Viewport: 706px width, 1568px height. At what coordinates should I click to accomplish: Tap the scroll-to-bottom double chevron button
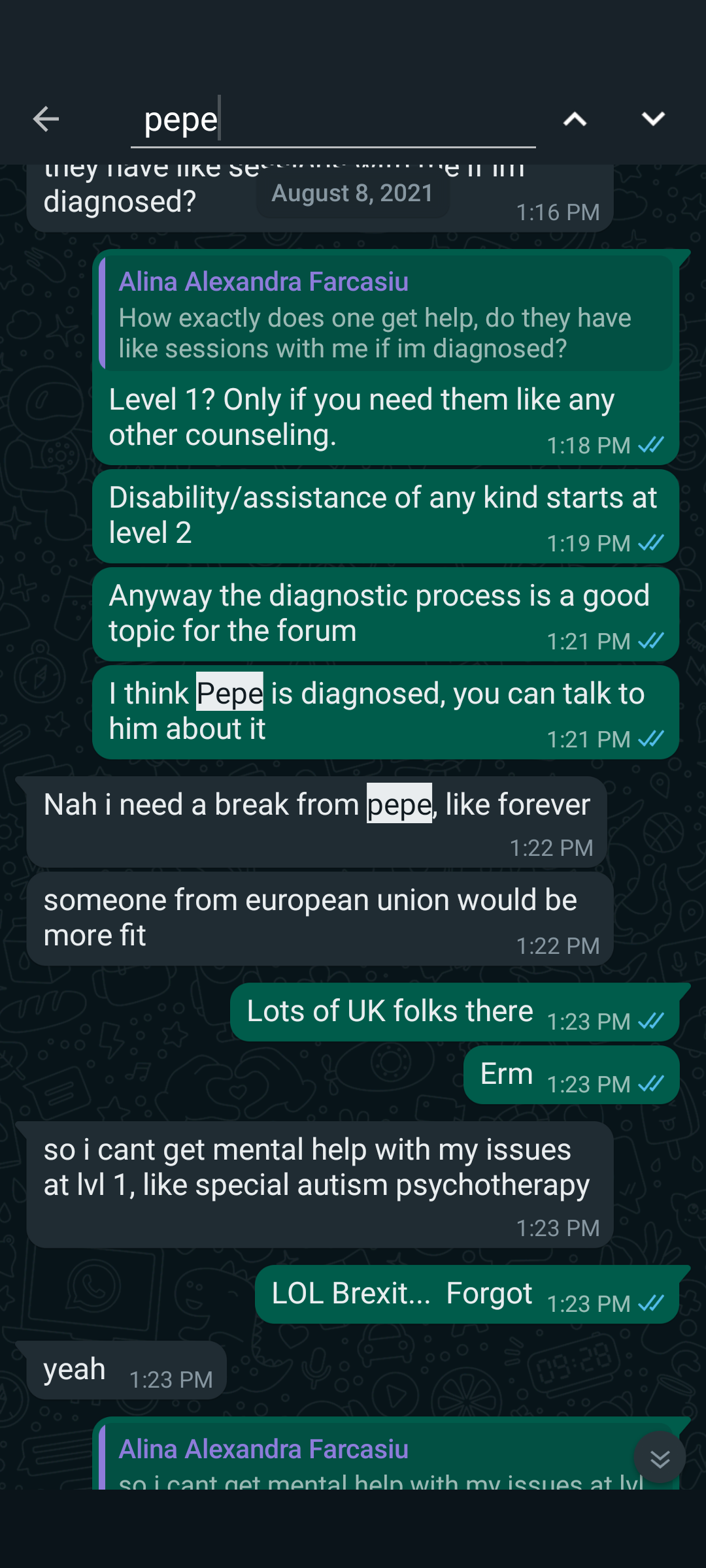click(660, 1459)
